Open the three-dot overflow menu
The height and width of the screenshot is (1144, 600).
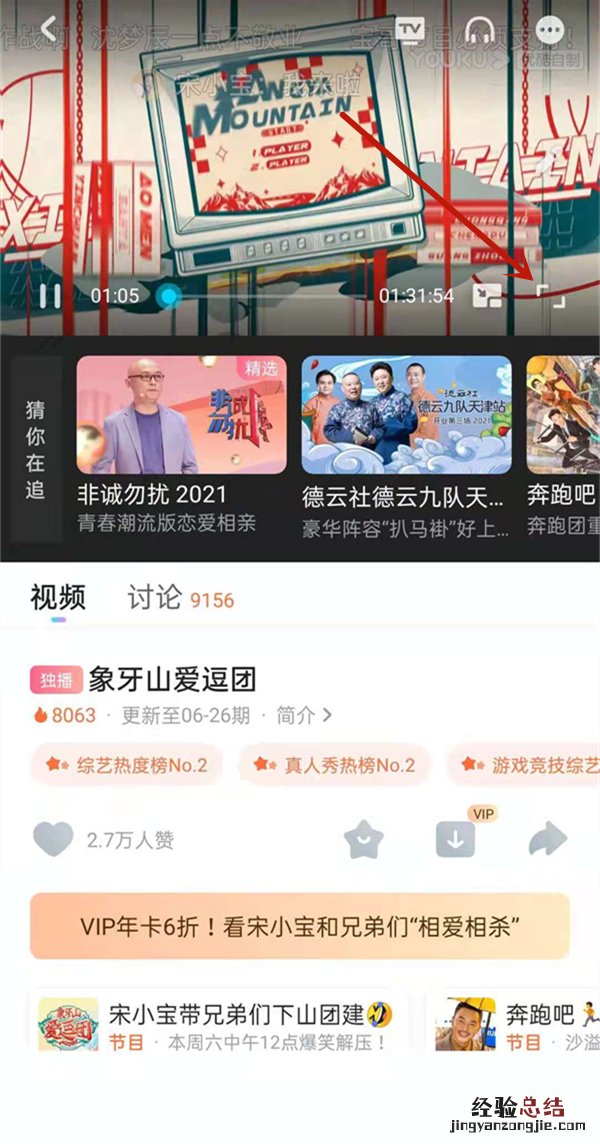coord(549,30)
